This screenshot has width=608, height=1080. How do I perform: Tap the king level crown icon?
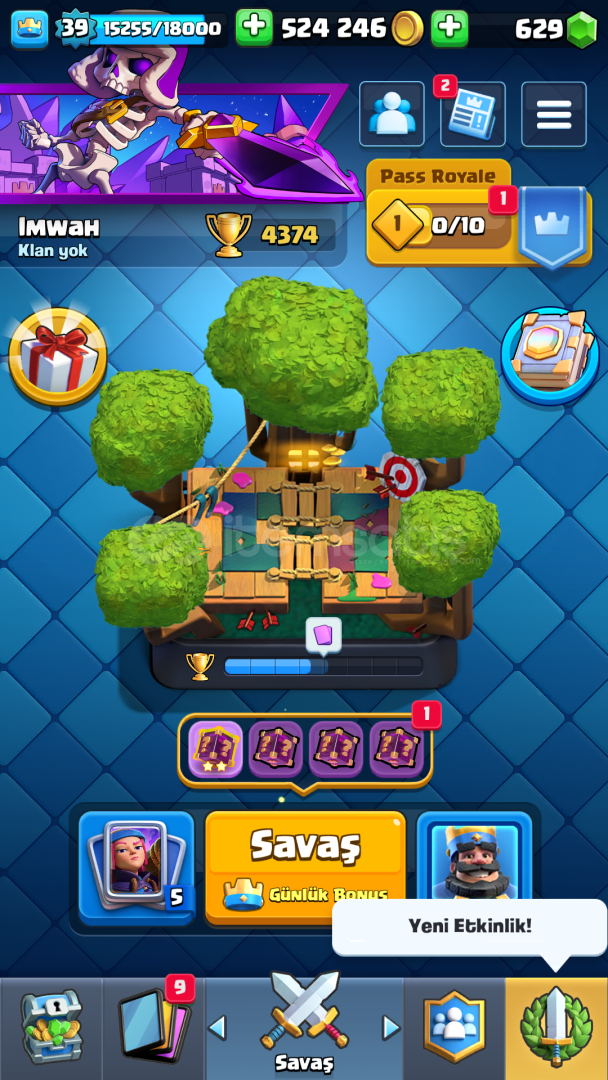tap(30, 29)
